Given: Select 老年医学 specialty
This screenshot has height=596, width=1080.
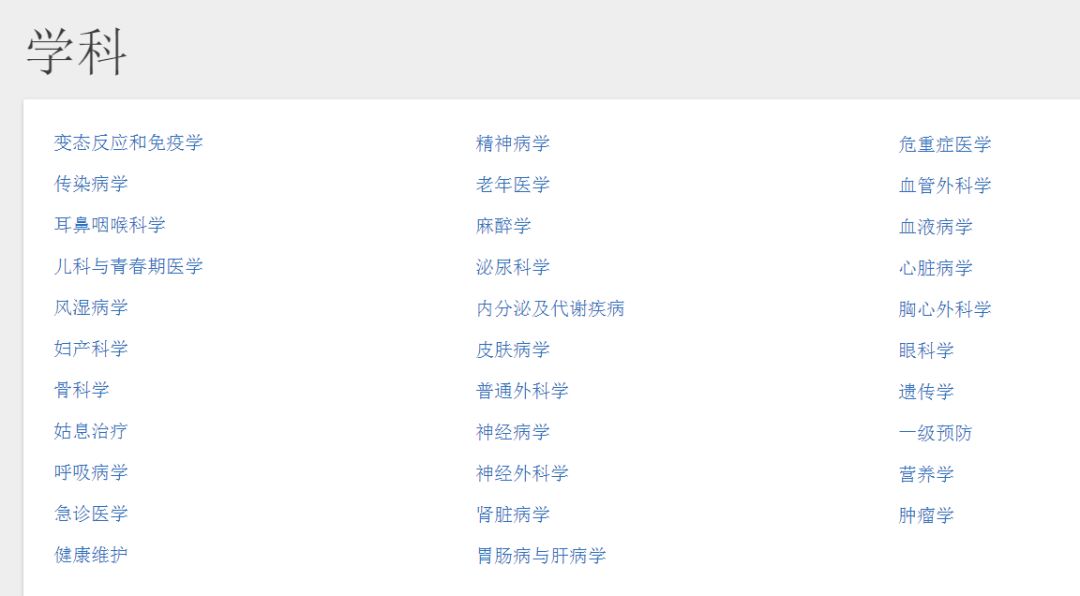Looking at the screenshot, I should point(513,185).
